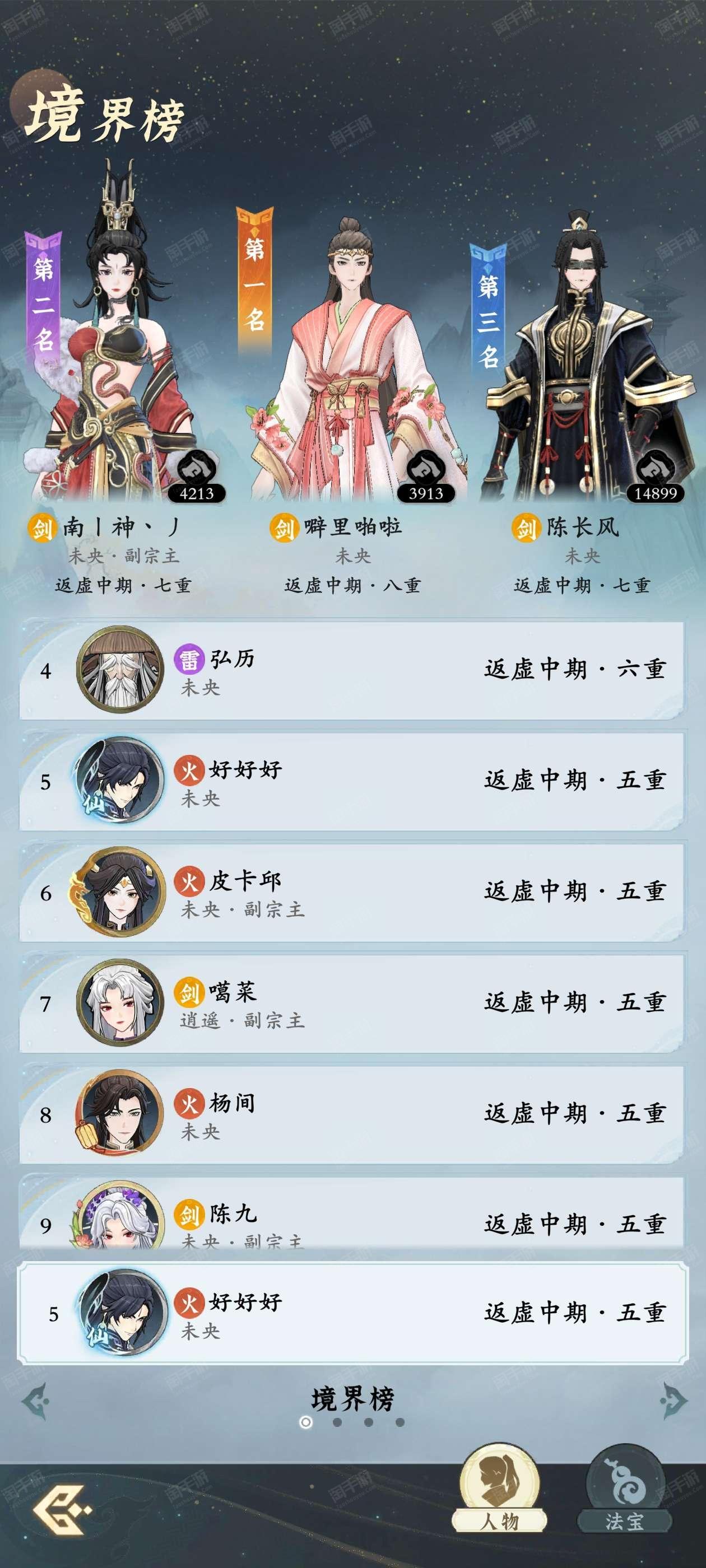Screen dimensions: 706x1568
Task: Open rank 7 player 噶菜's row
Action: pyautogui.click(x=351, y=1003)
